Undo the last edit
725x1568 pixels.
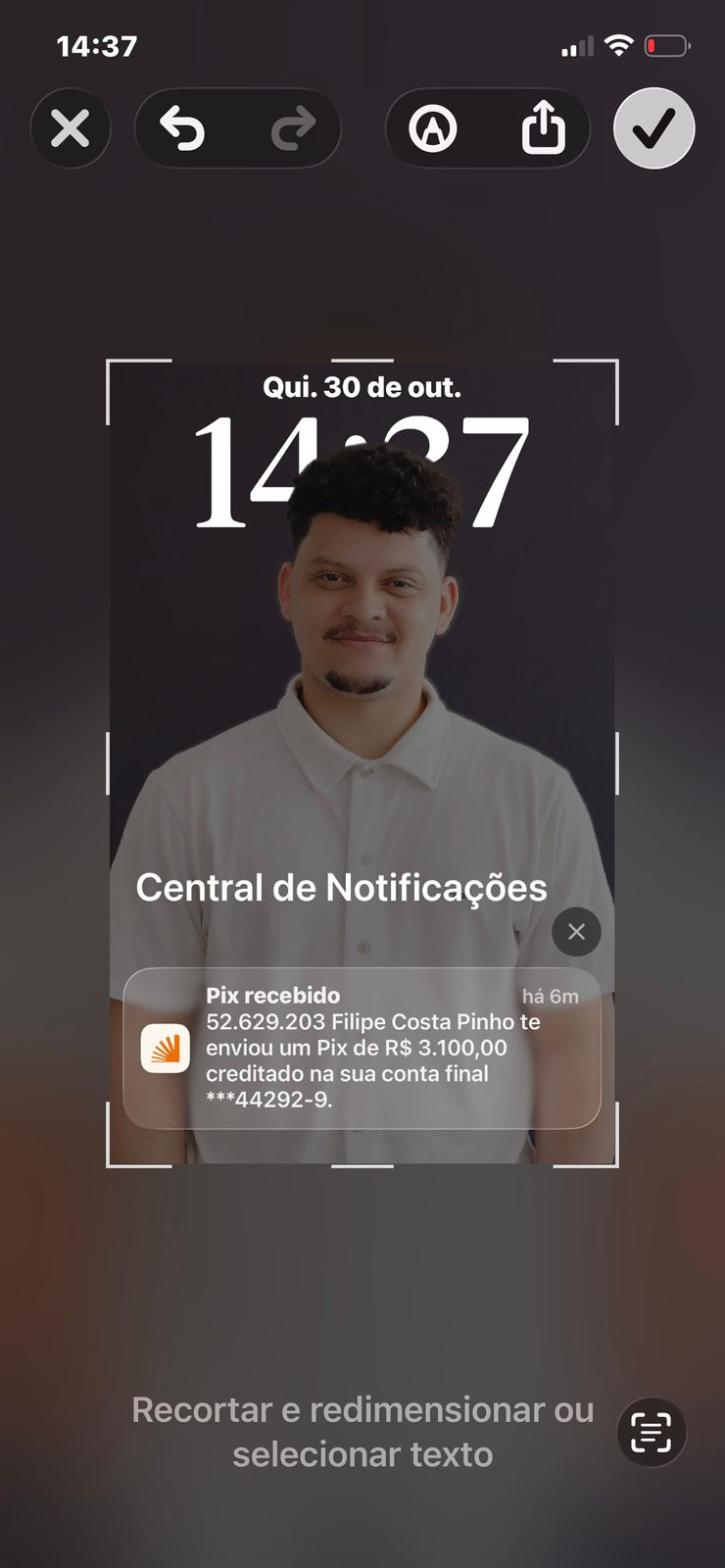pos(183,128)
